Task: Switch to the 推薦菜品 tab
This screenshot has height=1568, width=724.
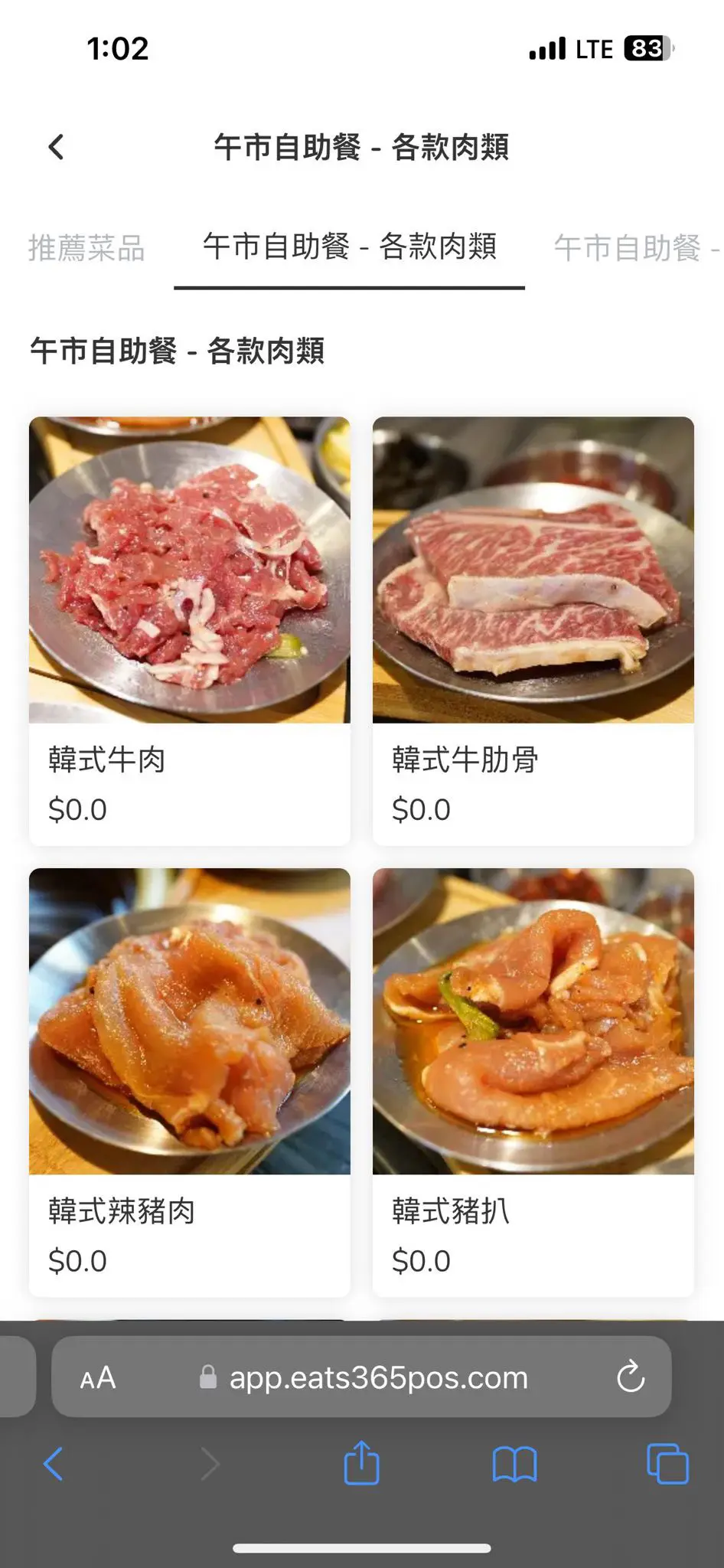Action: point(86,248)
